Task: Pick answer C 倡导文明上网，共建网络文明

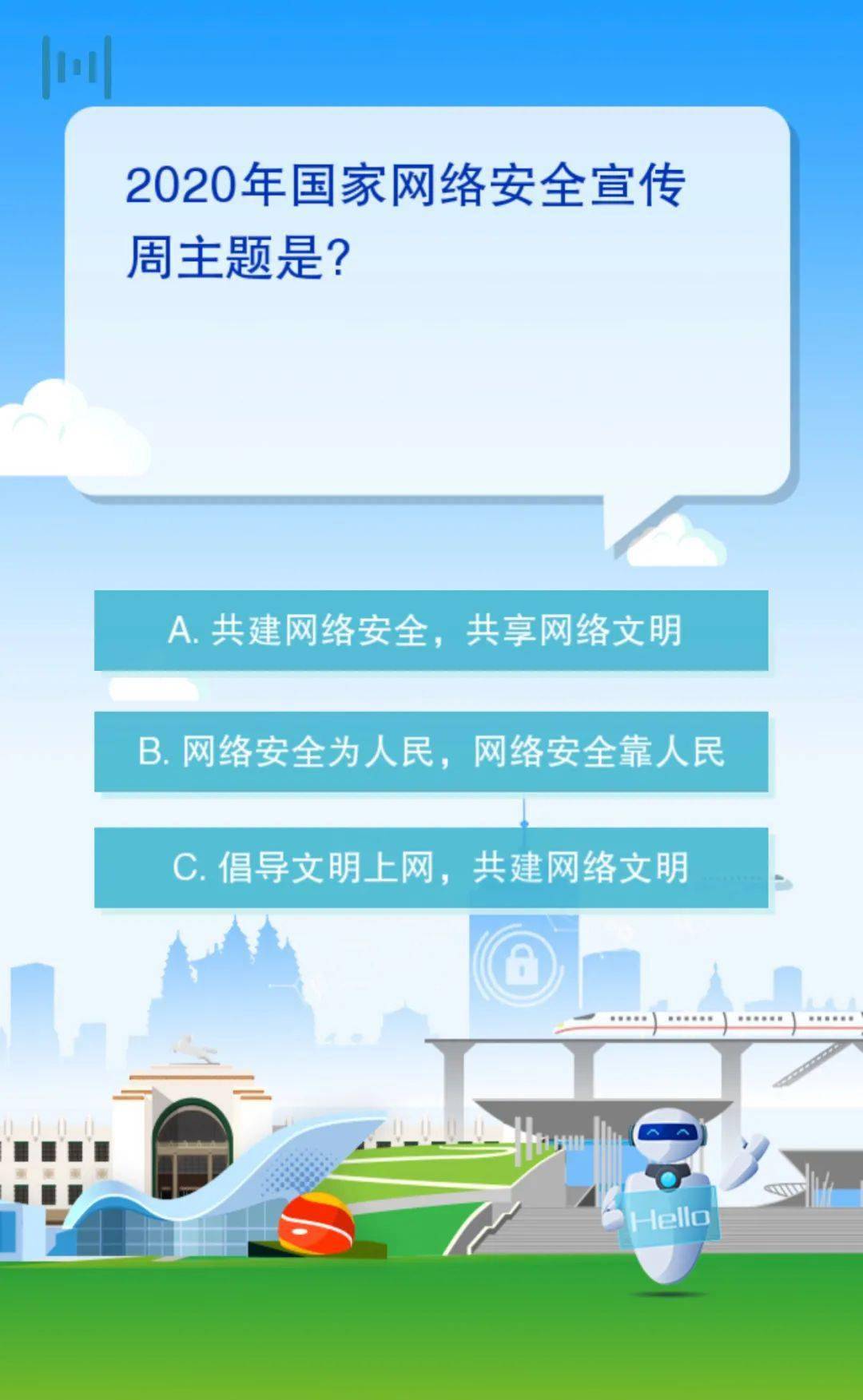Action: 431,867
